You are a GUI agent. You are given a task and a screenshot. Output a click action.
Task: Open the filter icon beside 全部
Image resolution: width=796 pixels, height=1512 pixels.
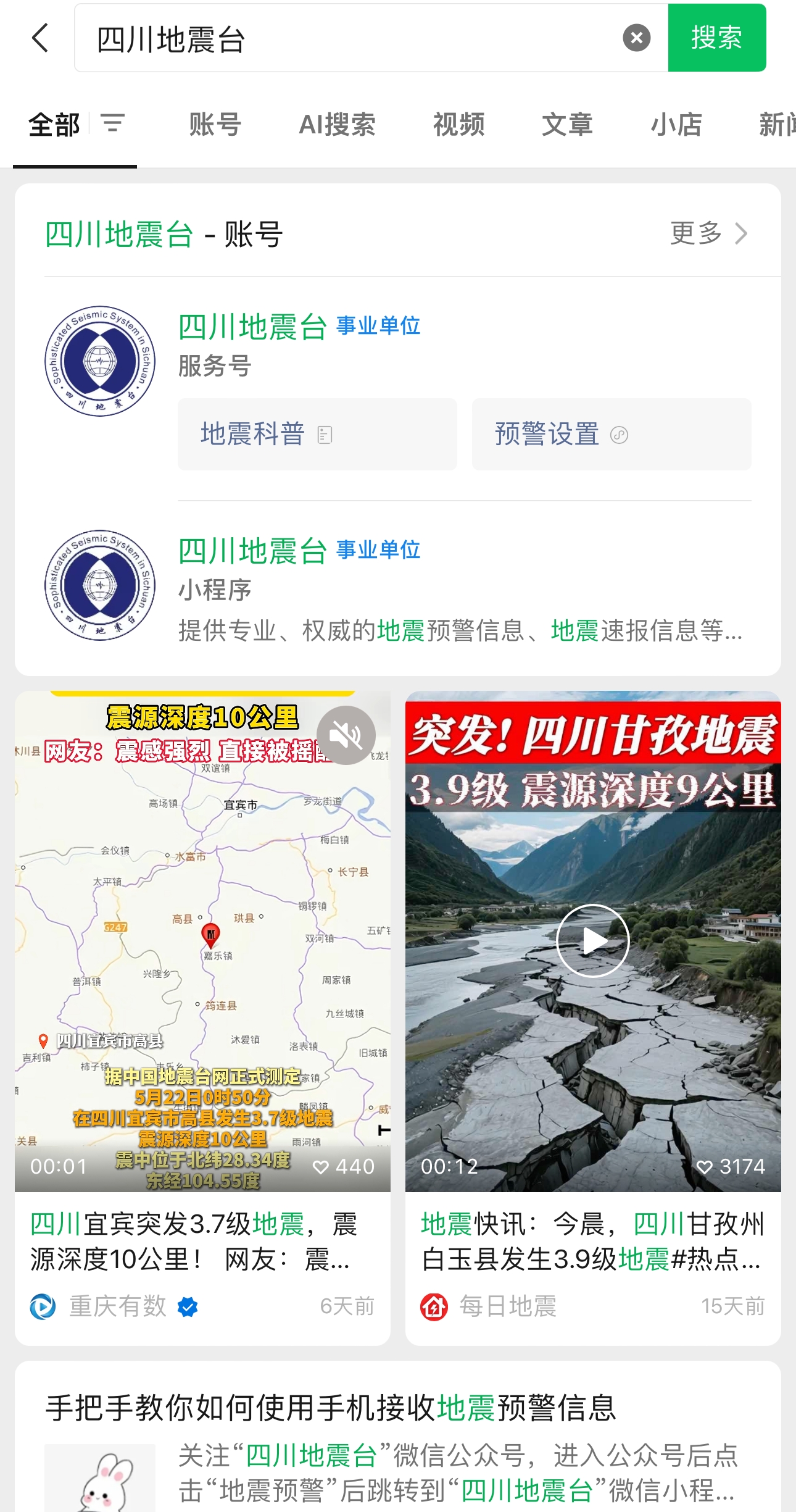pos(113,123)
